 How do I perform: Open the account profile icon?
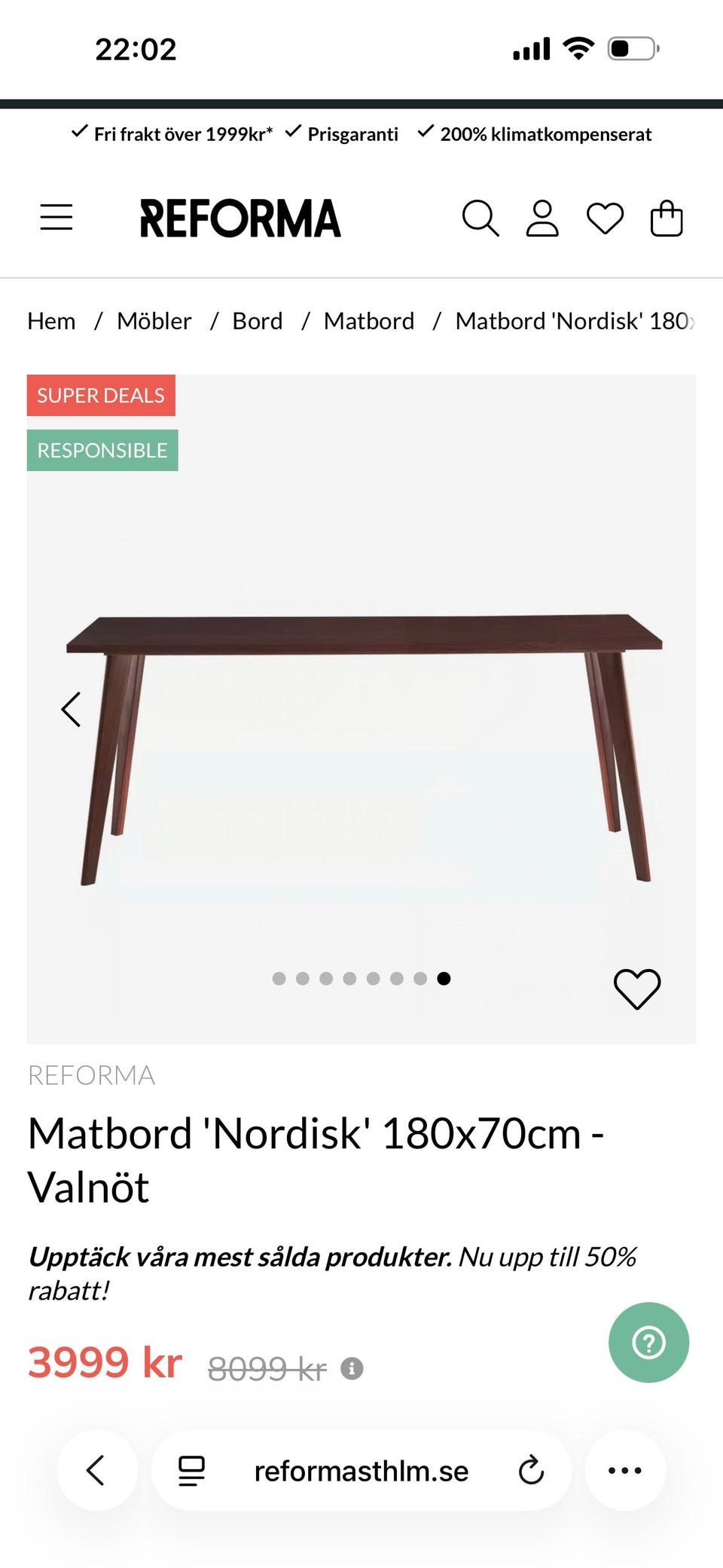click(x=541, y=219)
